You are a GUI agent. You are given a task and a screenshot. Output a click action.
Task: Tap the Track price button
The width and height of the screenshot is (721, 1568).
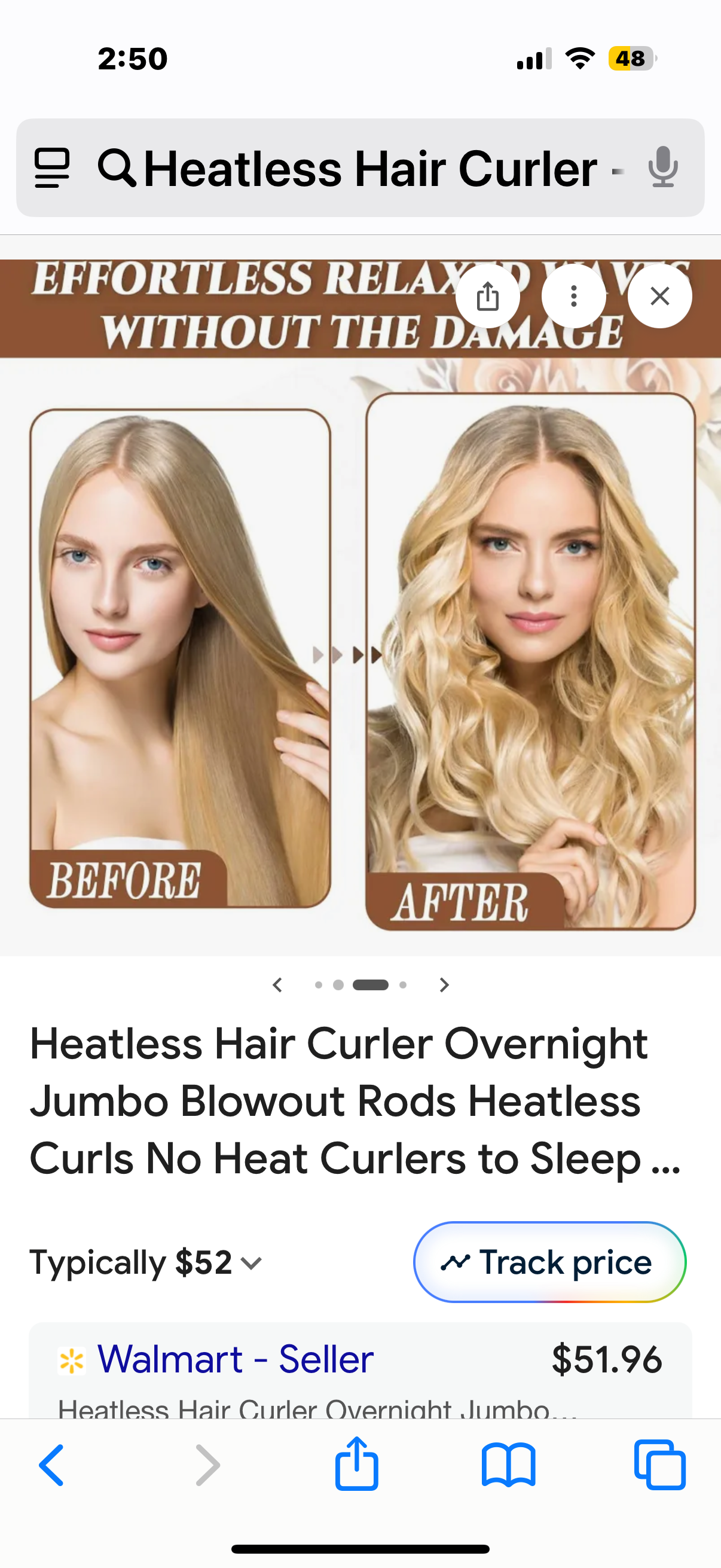pyautogui.click(x=549, y=1262)
